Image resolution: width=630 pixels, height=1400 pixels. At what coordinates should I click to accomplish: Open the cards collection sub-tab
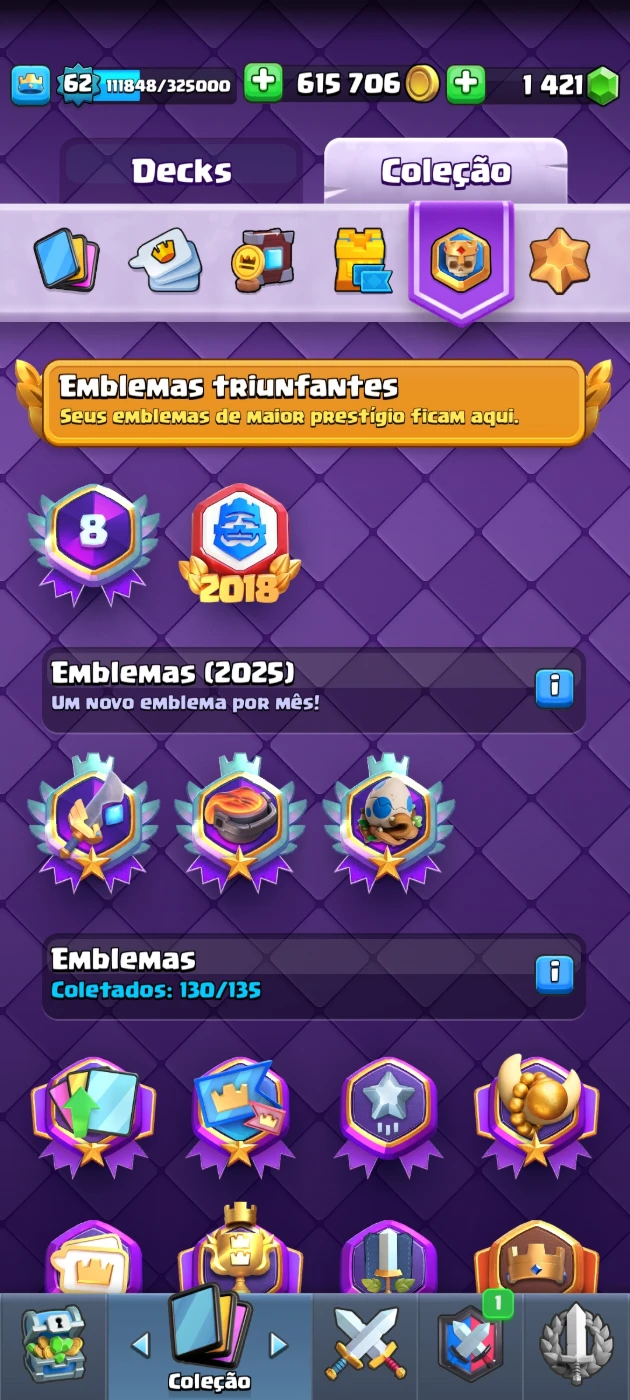66,260
